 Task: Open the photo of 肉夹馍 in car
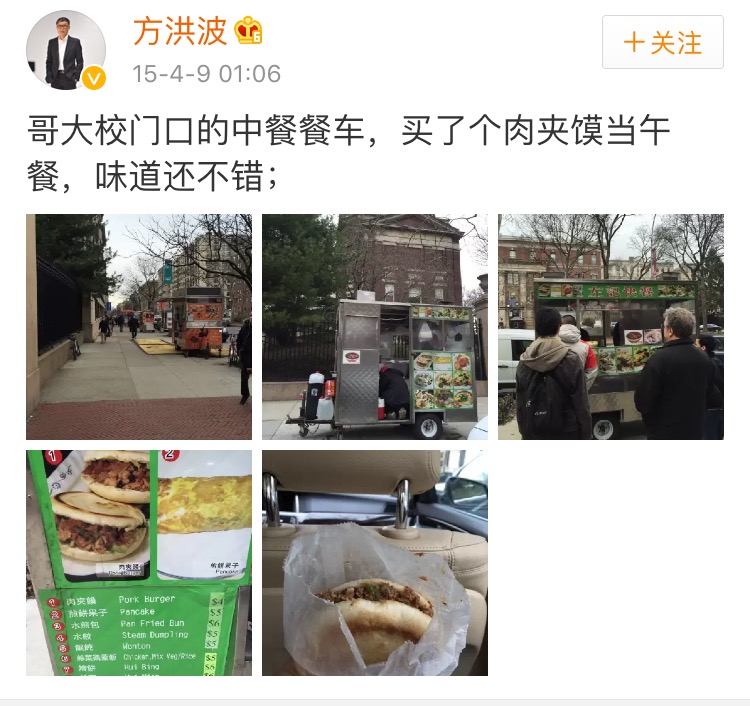coord(375,563)
